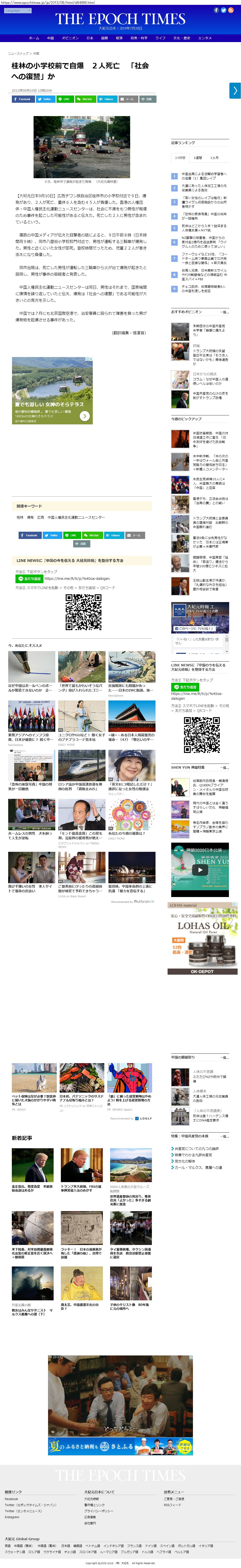Open the 経済 section
This screenshot has height=1568, width=241.
pos(119,38)
